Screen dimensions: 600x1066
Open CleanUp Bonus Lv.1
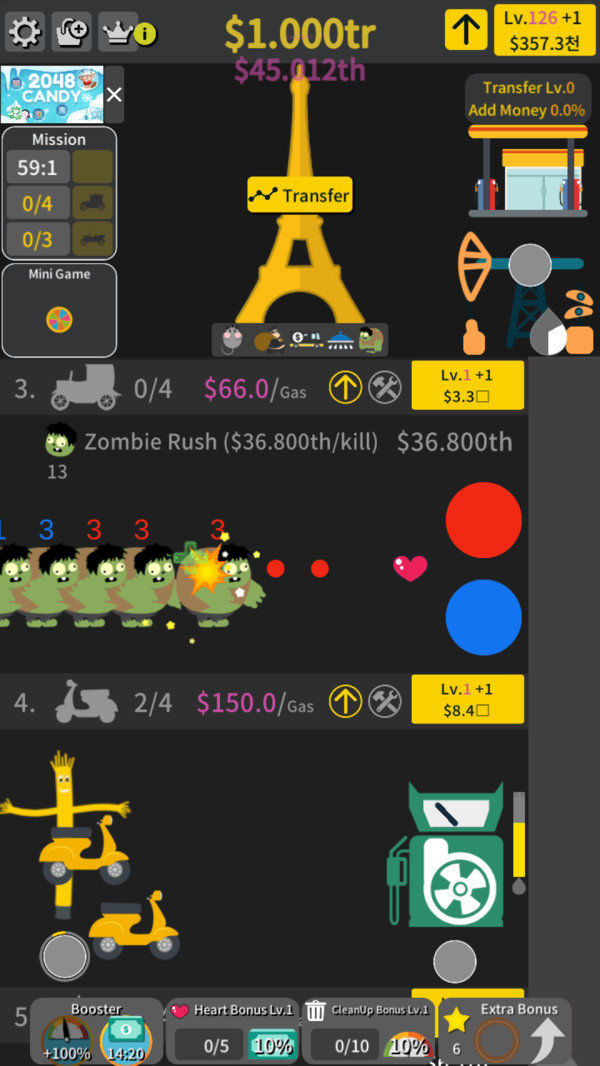[x=367, y=1032]
